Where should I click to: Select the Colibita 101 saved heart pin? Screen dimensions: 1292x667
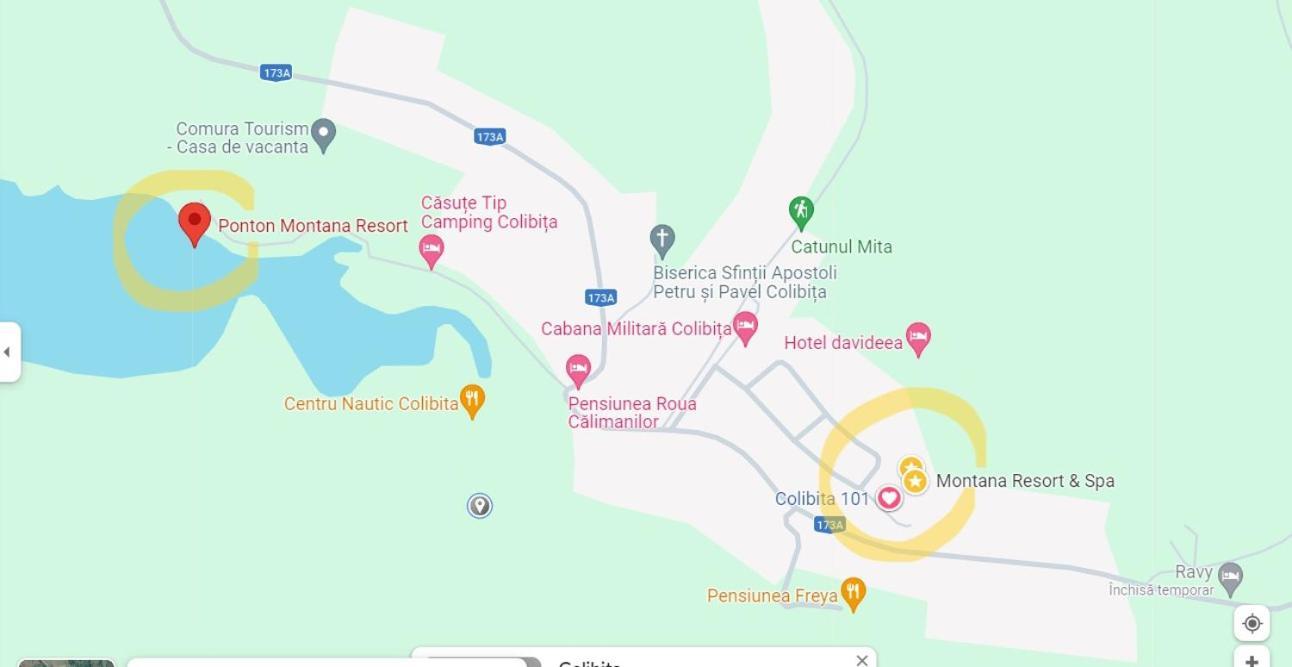[x=889, y=497]
